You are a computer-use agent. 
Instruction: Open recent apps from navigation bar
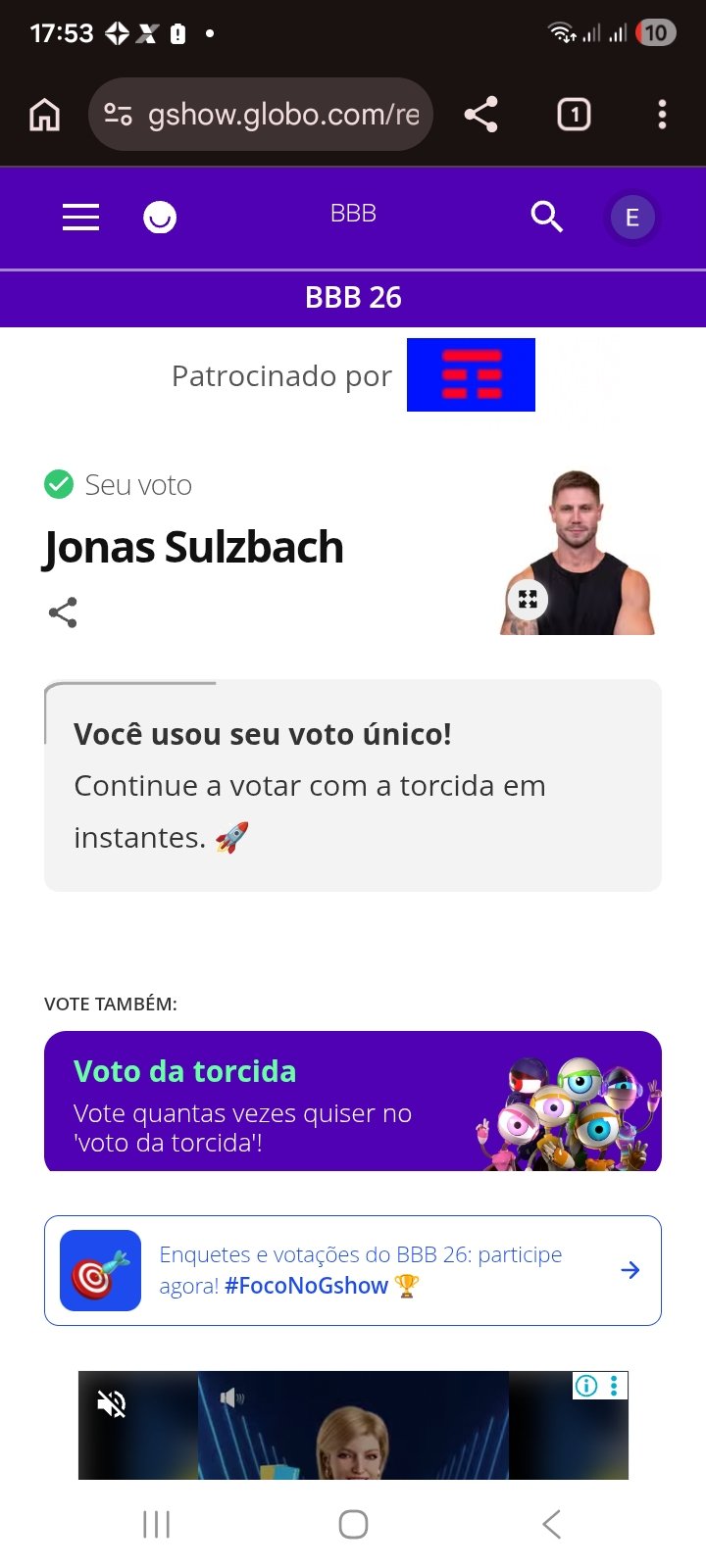pos(156,1524)
